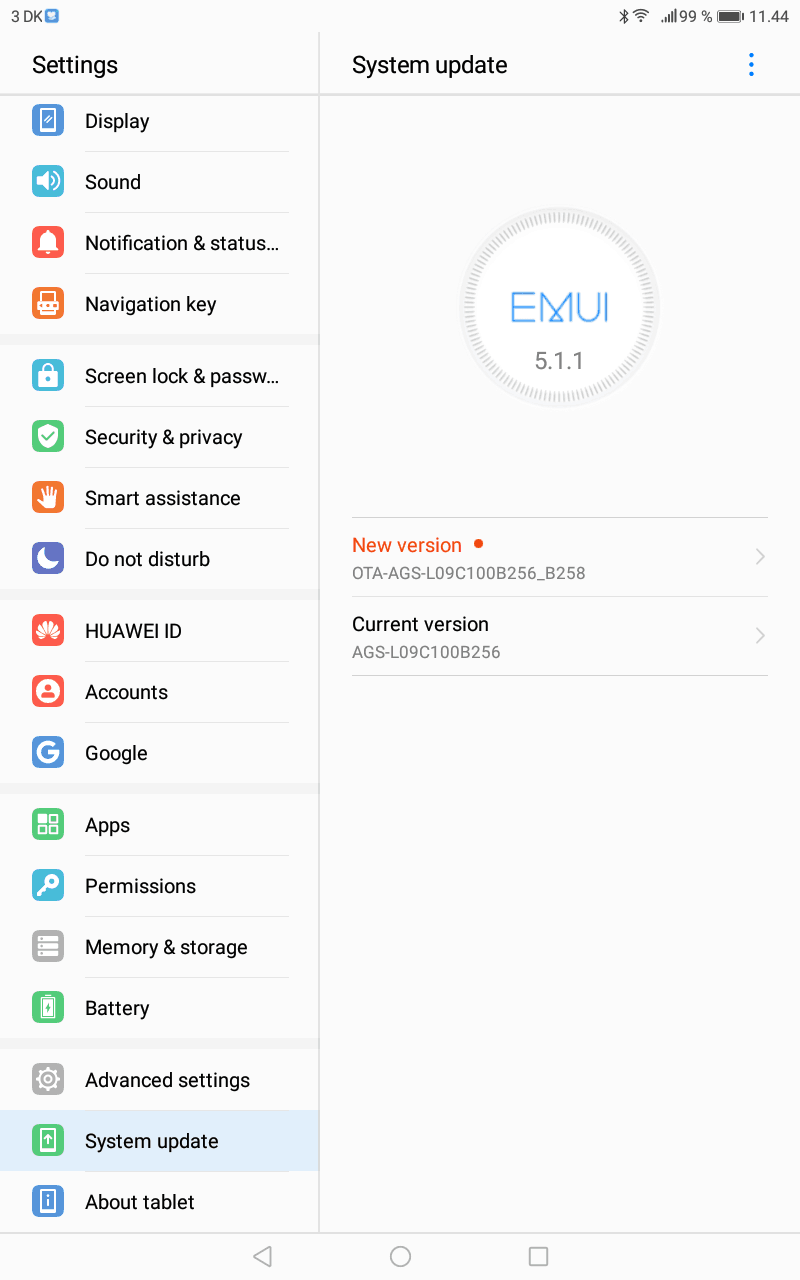Image resolution: width=800 pixels, height=1280 pixels.
Task: Go to Permissions
Action: click(160, 886)
